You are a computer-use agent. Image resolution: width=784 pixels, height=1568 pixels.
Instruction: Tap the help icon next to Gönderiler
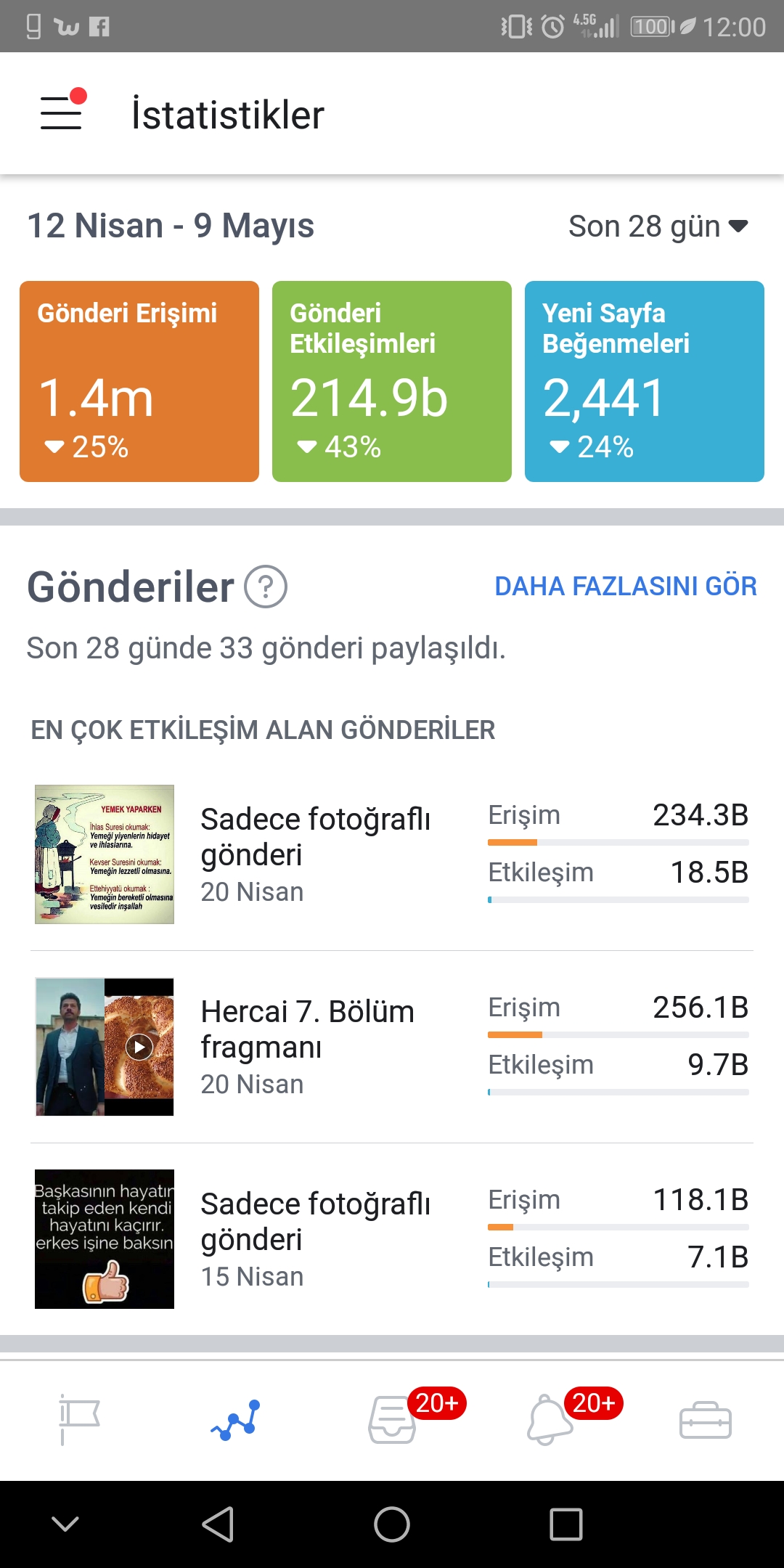(266, 587)
